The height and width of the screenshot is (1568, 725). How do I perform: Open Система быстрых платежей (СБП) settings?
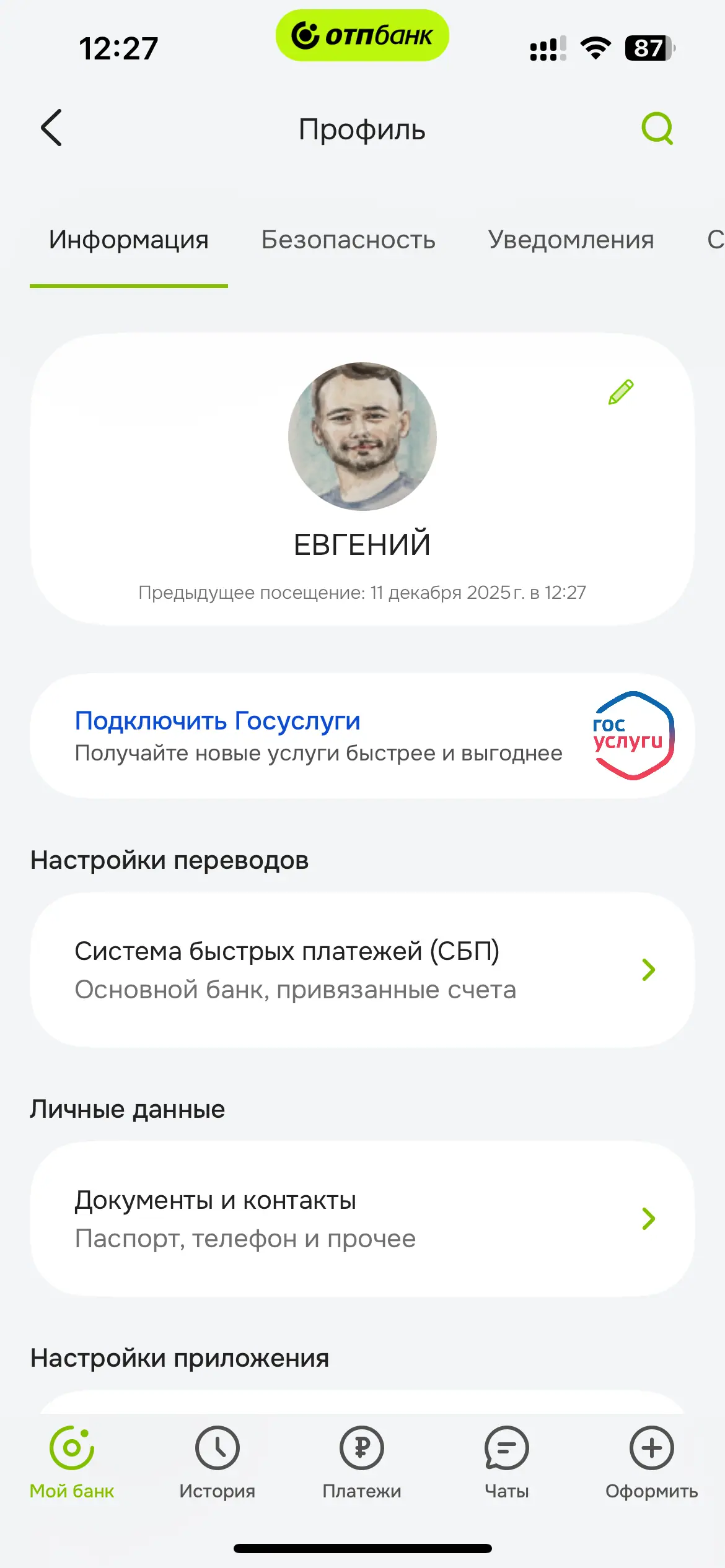point(362,970)
